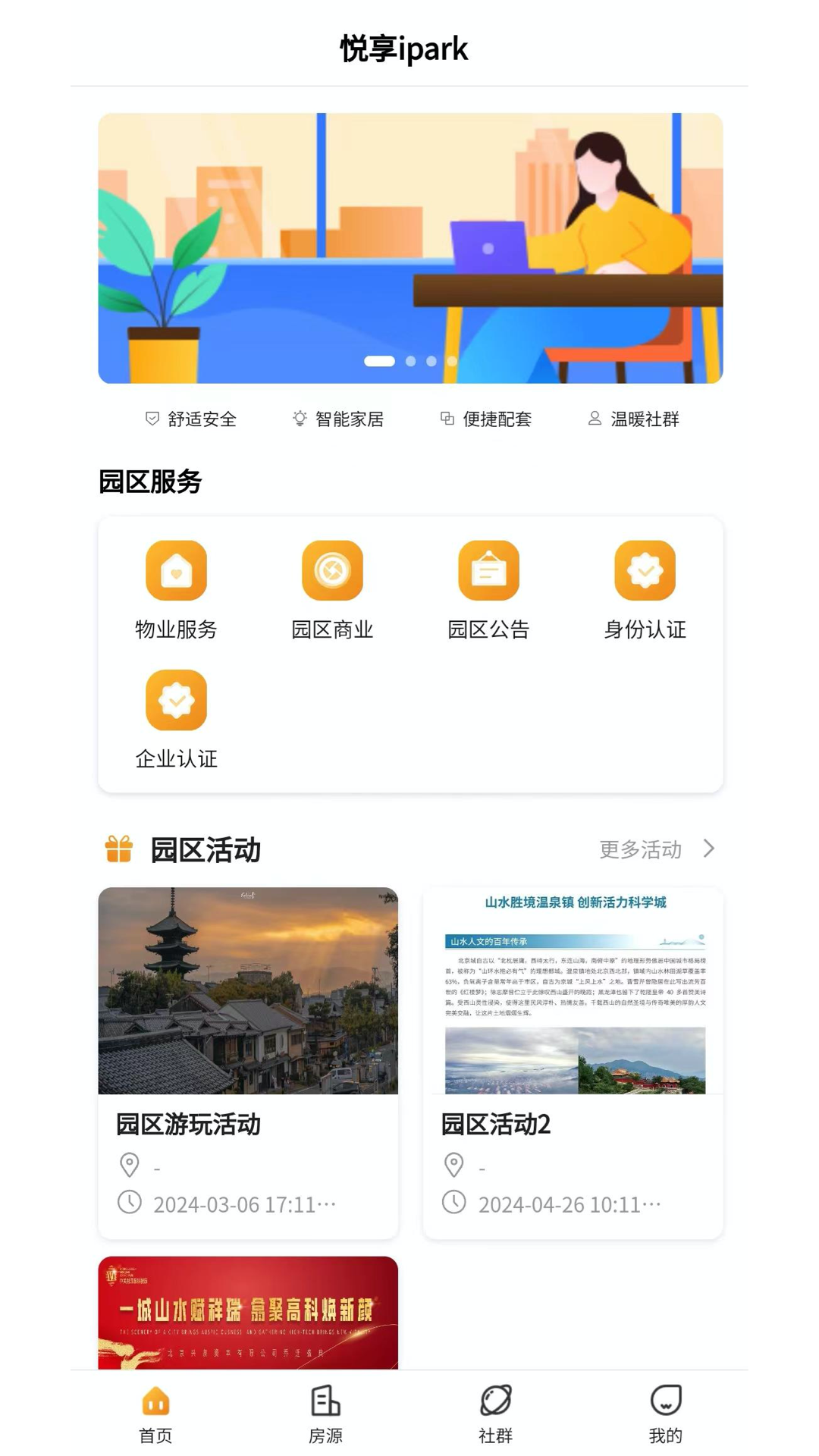This screenshot has height=1456, width=819.
Task: Tap the 身份认证 verification icon
Action: [x=645, y=571]
